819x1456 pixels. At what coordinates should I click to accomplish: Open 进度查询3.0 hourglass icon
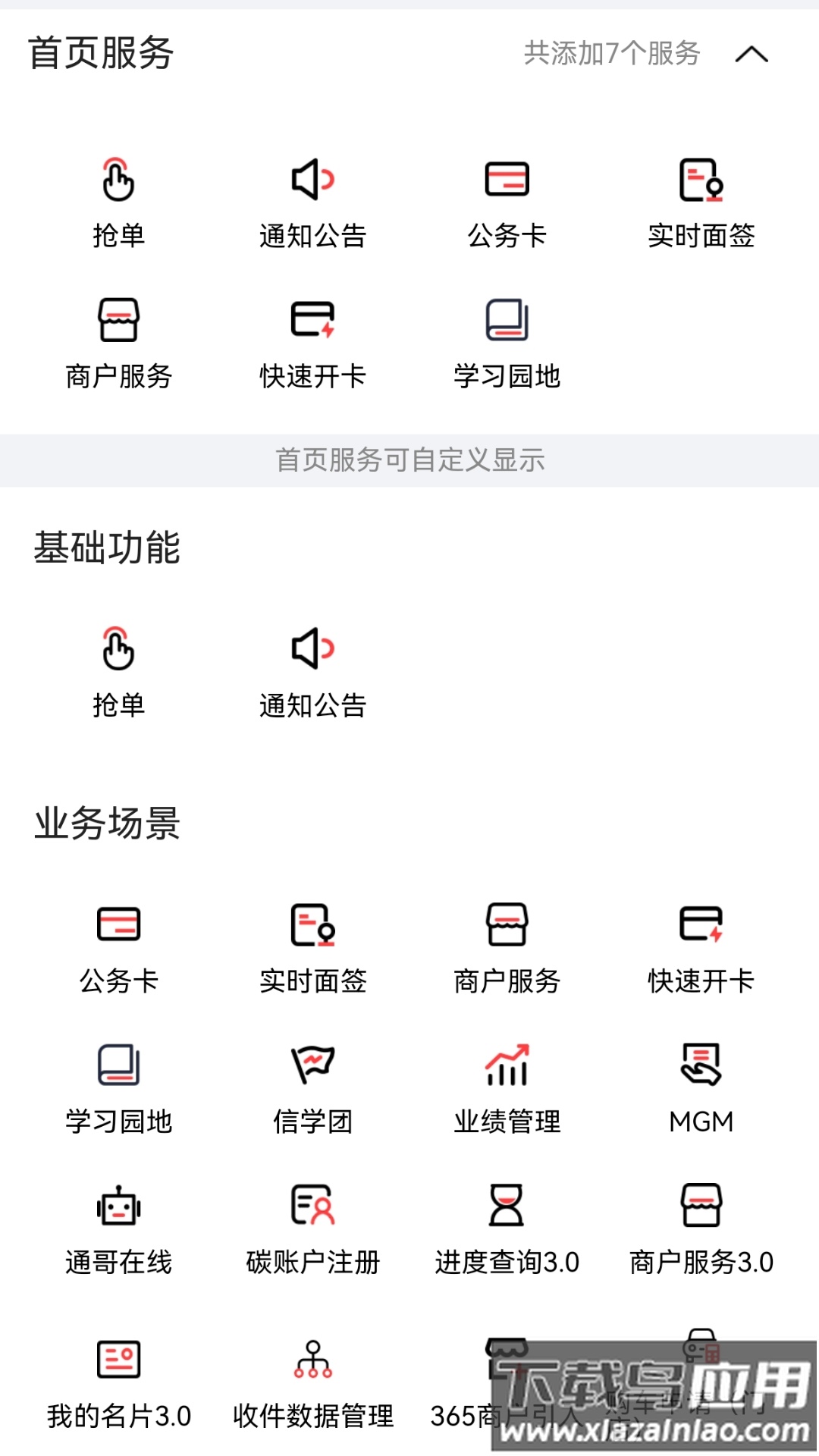point(507,1206)
